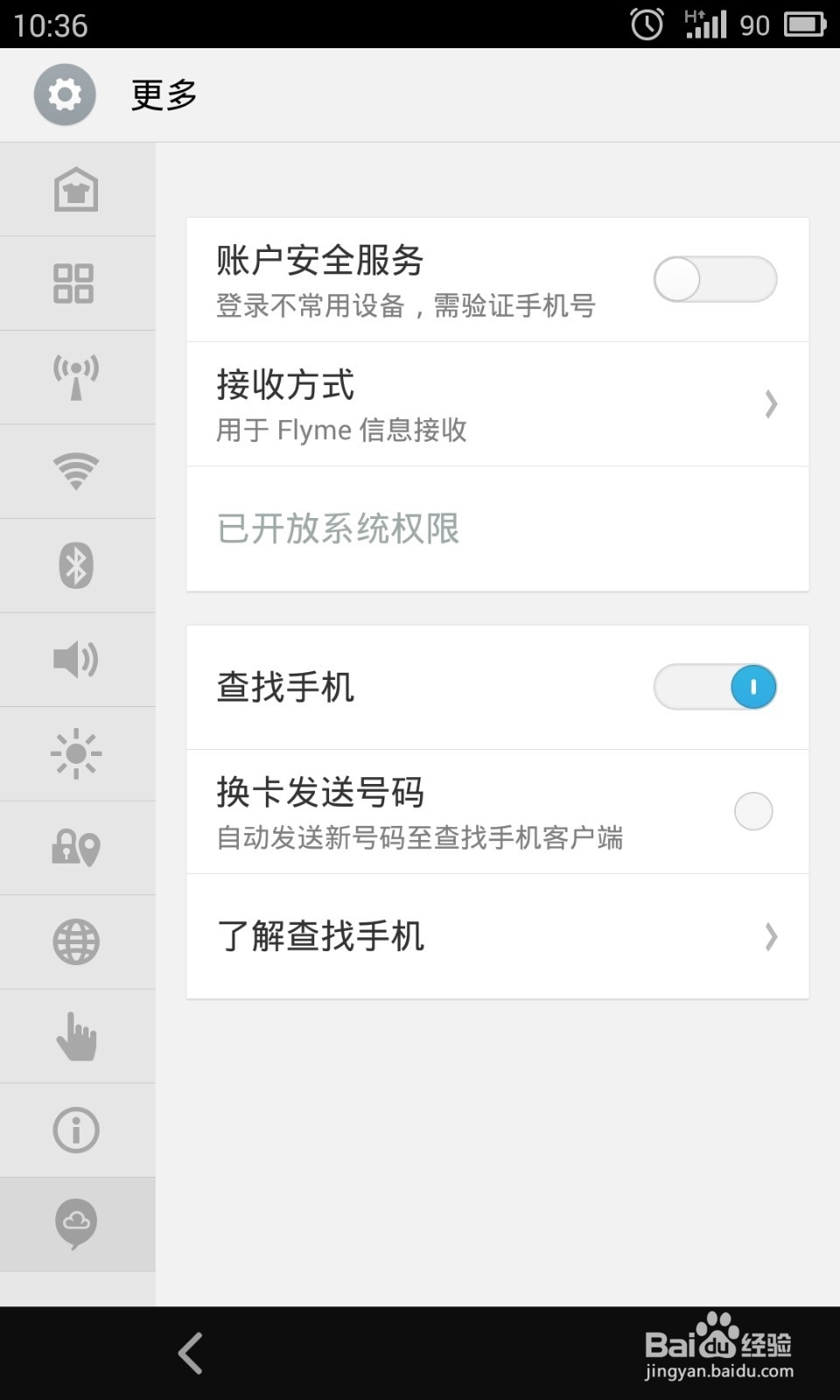The height and width of the screenshot is (1400, 840).
Task: Select the Flyme cloud account icon
Action: tap(77, 1223)
